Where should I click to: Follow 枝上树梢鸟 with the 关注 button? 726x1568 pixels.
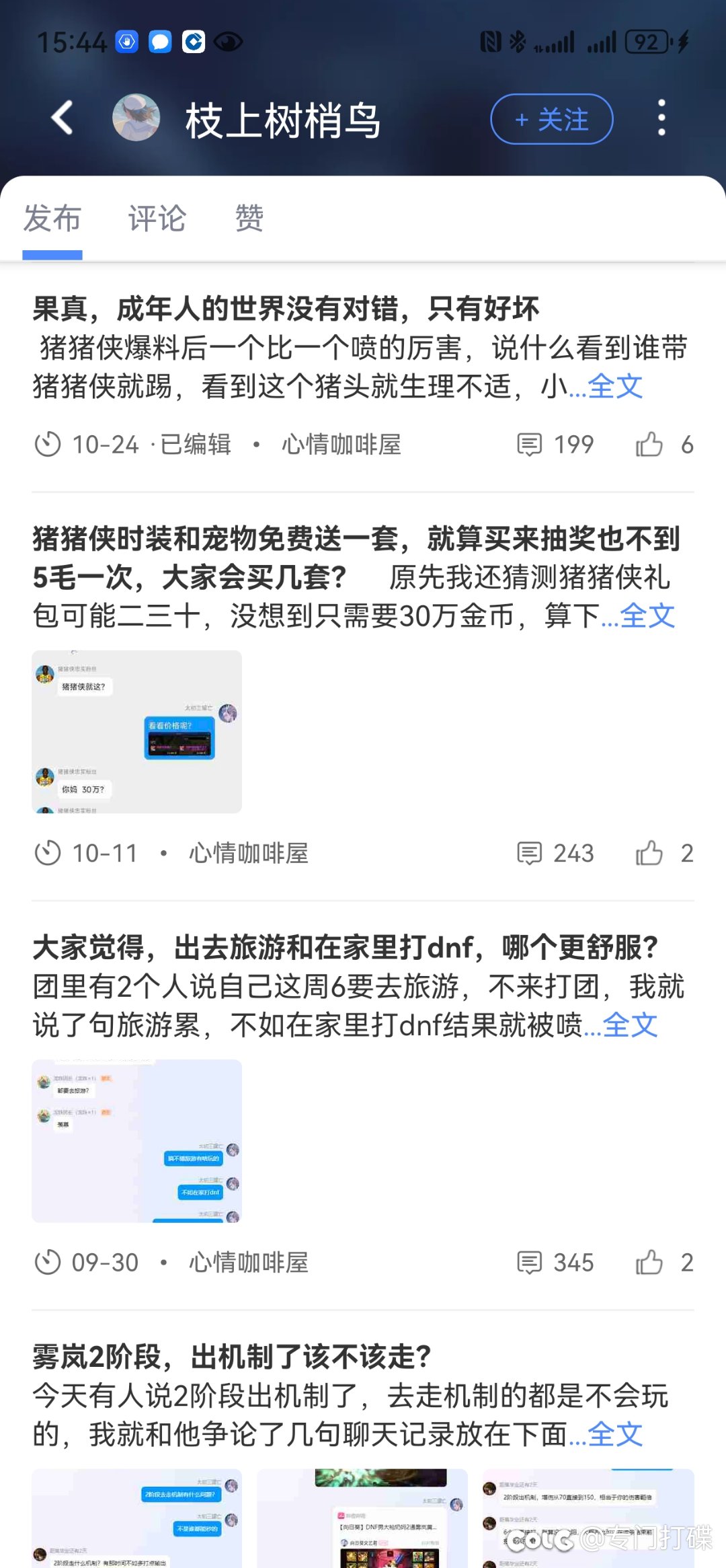551,119
